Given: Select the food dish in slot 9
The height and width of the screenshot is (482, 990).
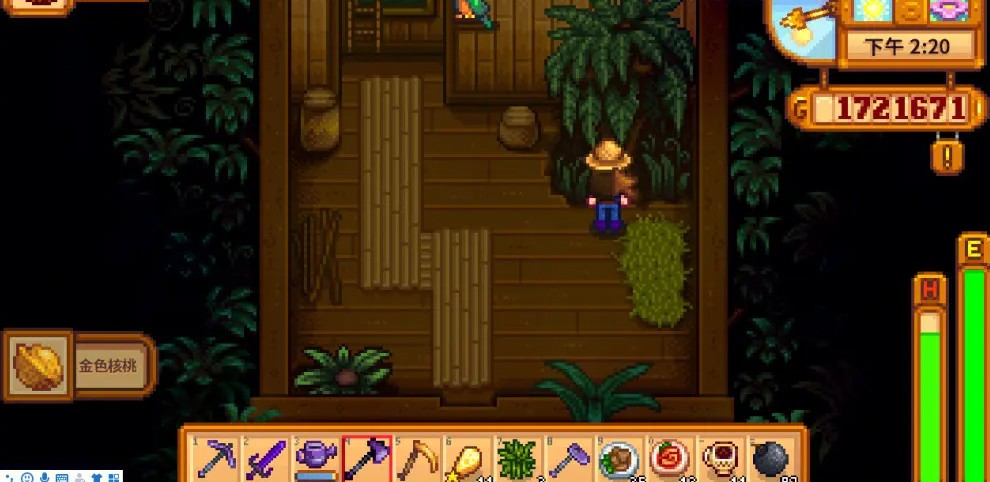Looking at the screenshot, I should point(621,460).
